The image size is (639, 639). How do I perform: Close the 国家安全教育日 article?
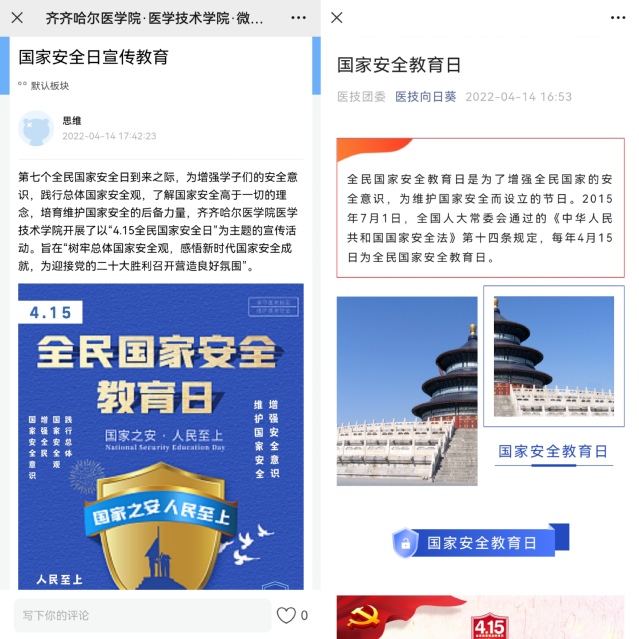(337, 18)
